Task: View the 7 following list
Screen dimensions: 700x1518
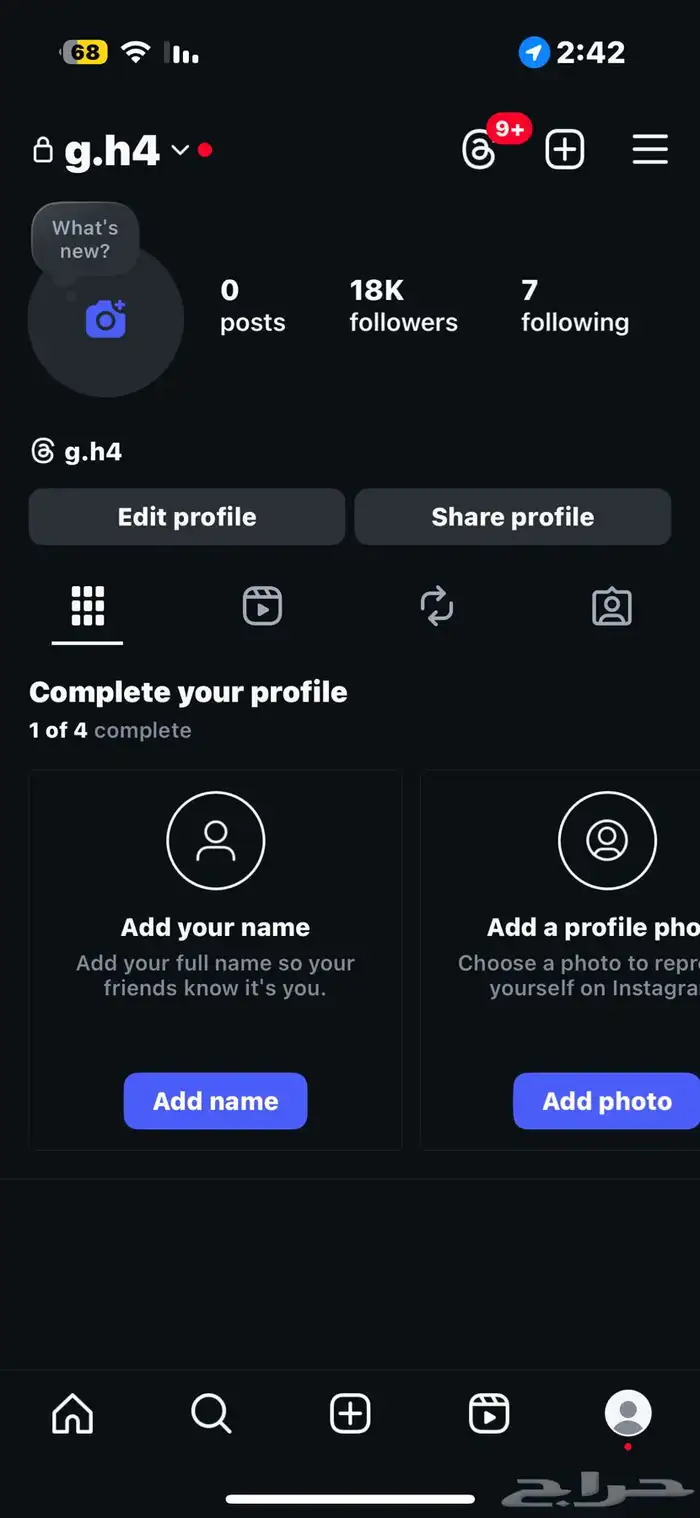Action: click(x=575, y=306)
